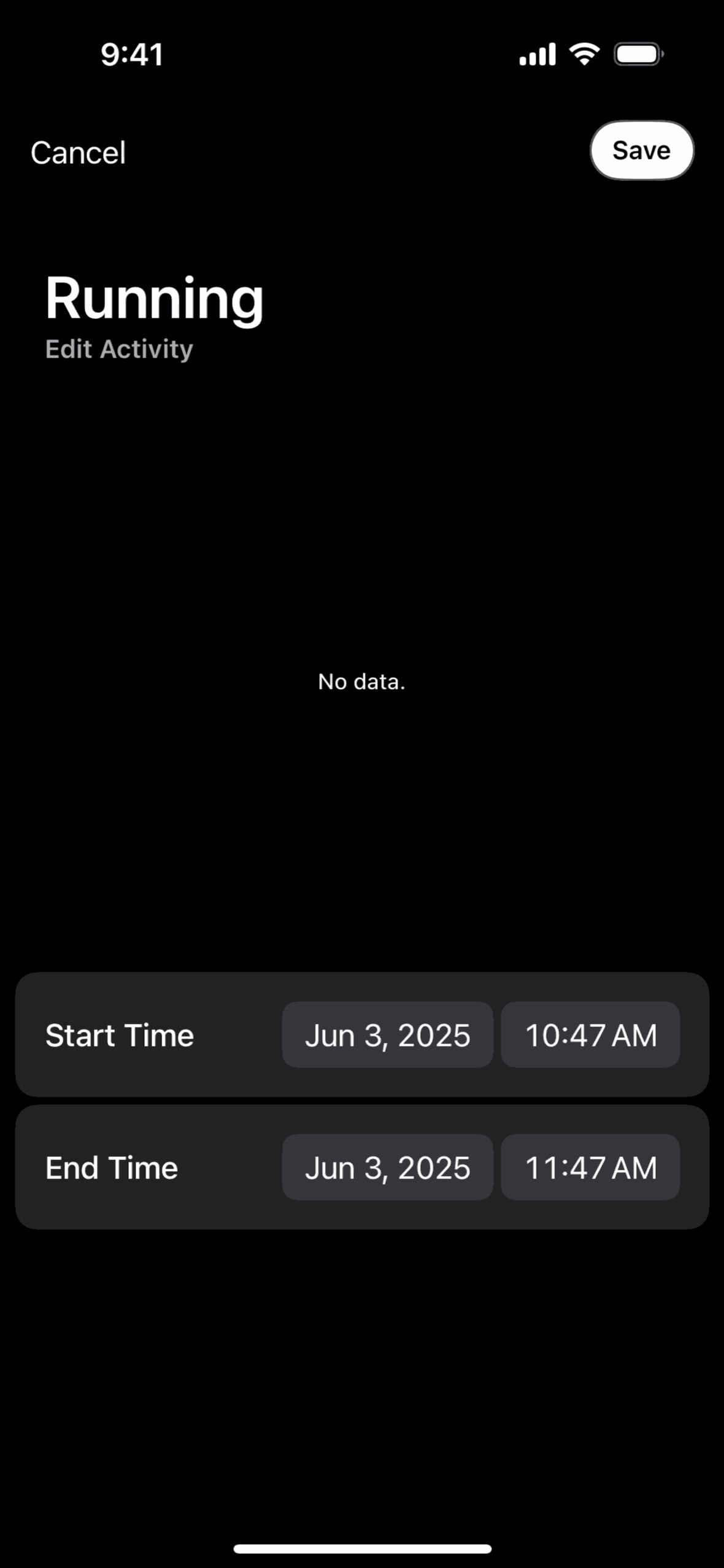Screen dimensions: 724x1568
Task: Change the 10:47 AM start time
Action: [590, 1035]
